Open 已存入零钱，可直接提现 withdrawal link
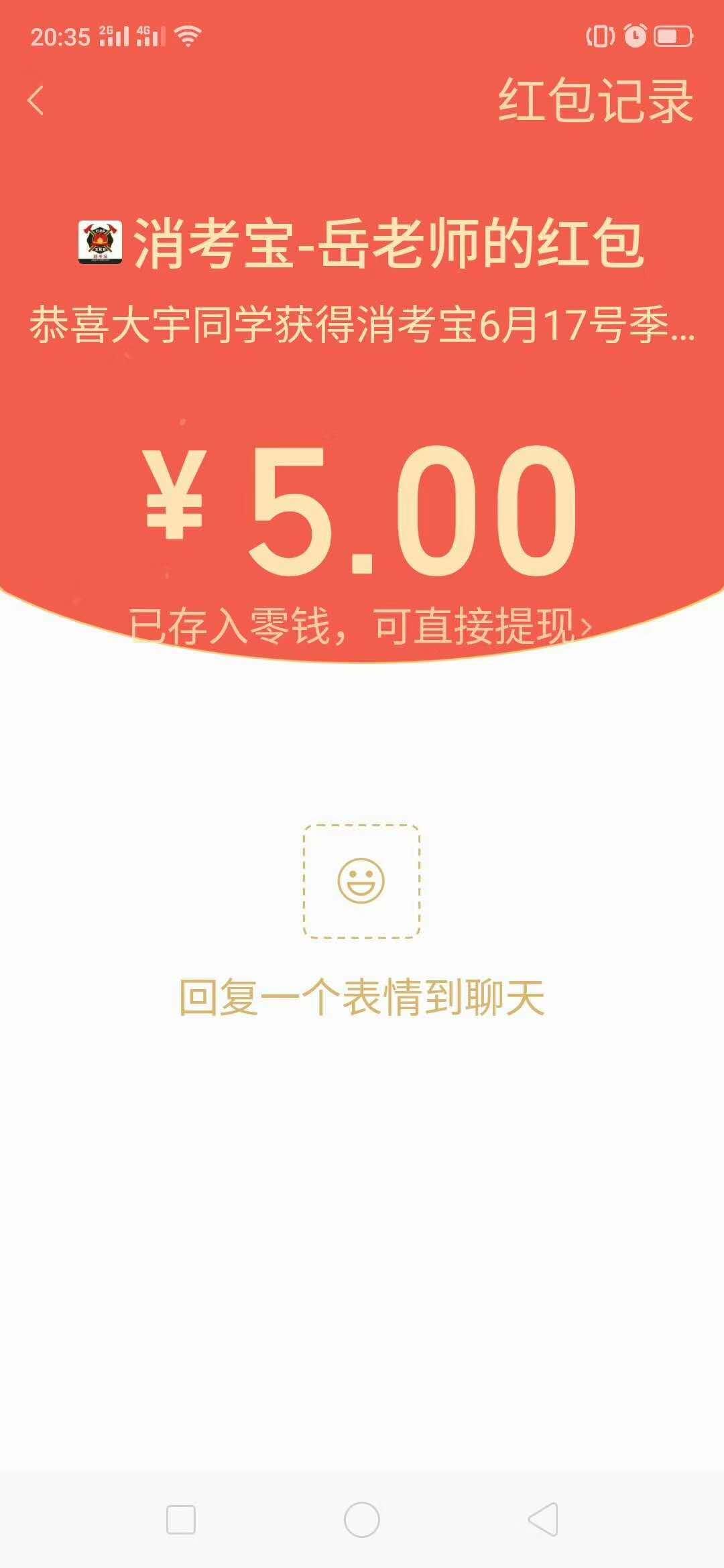This screenshot has height=1568, width=724. coord(361,627)
